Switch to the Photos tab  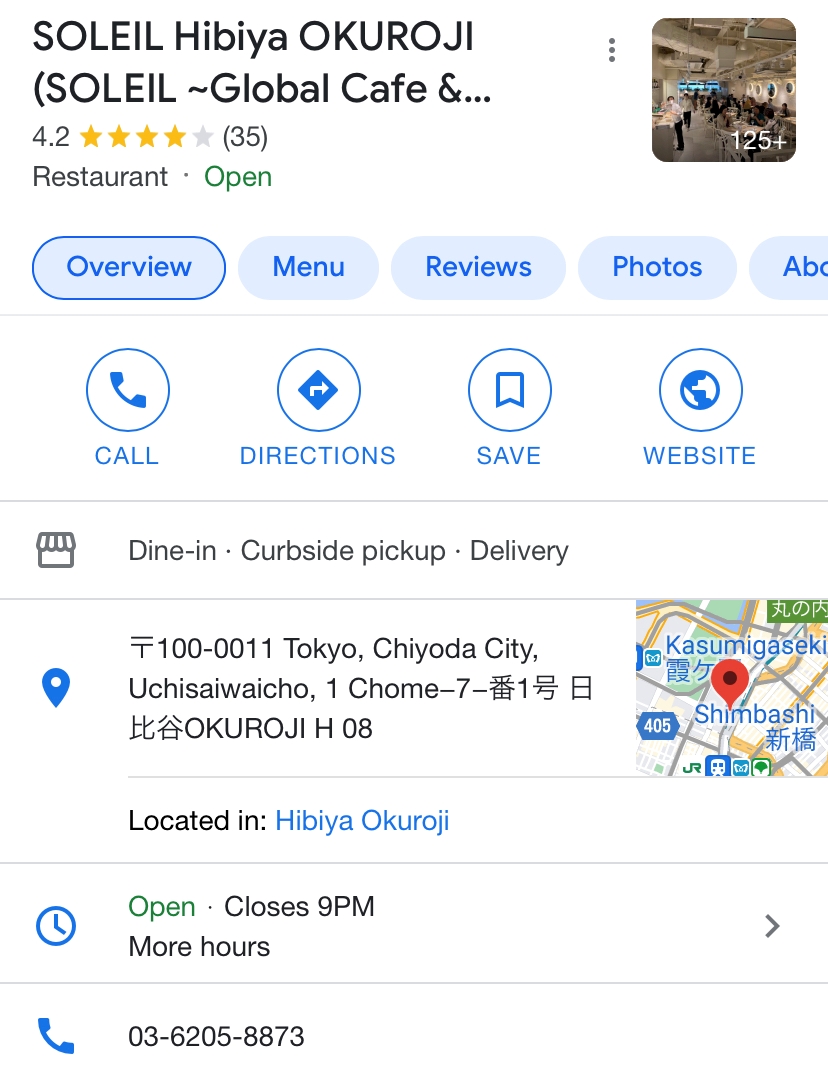657,267
